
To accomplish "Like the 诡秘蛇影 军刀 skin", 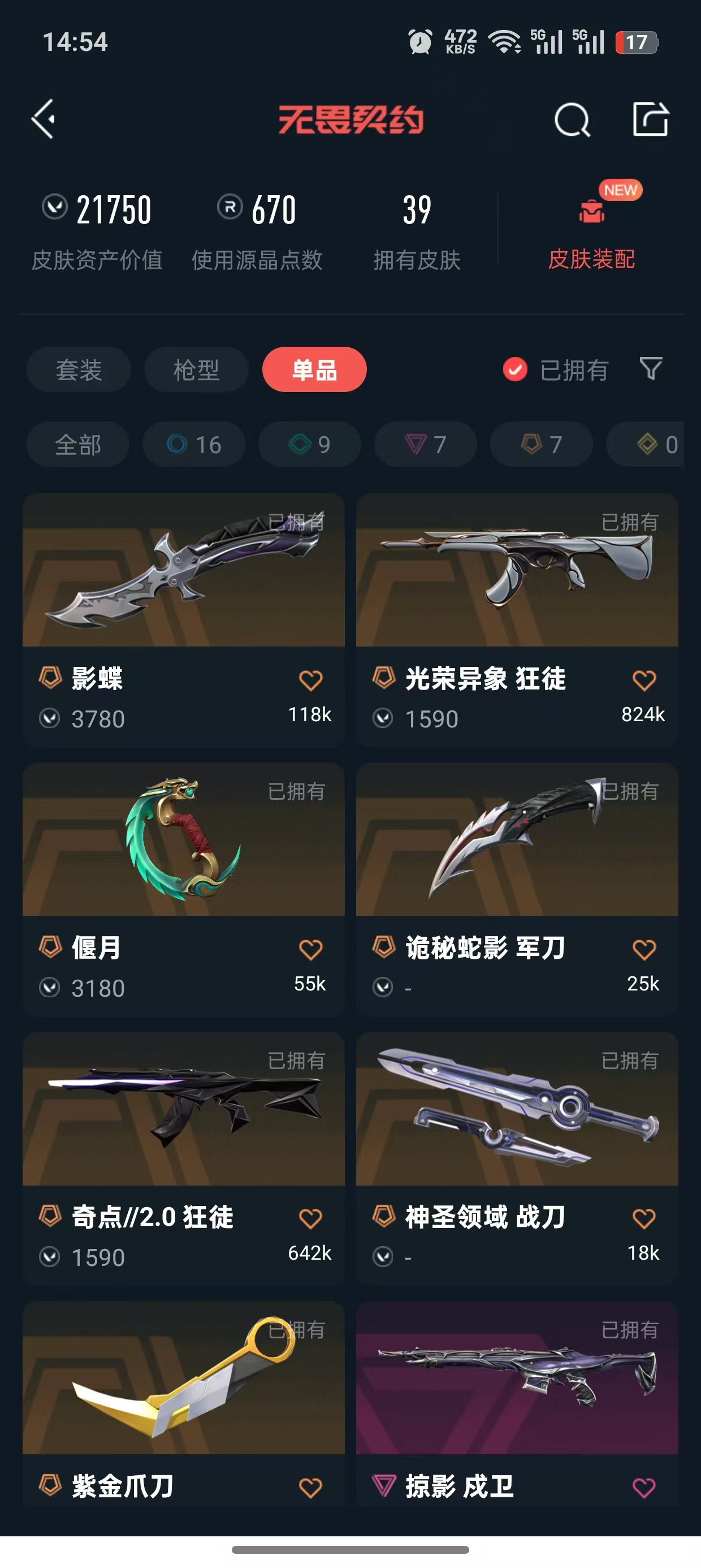I will (644, 949).
